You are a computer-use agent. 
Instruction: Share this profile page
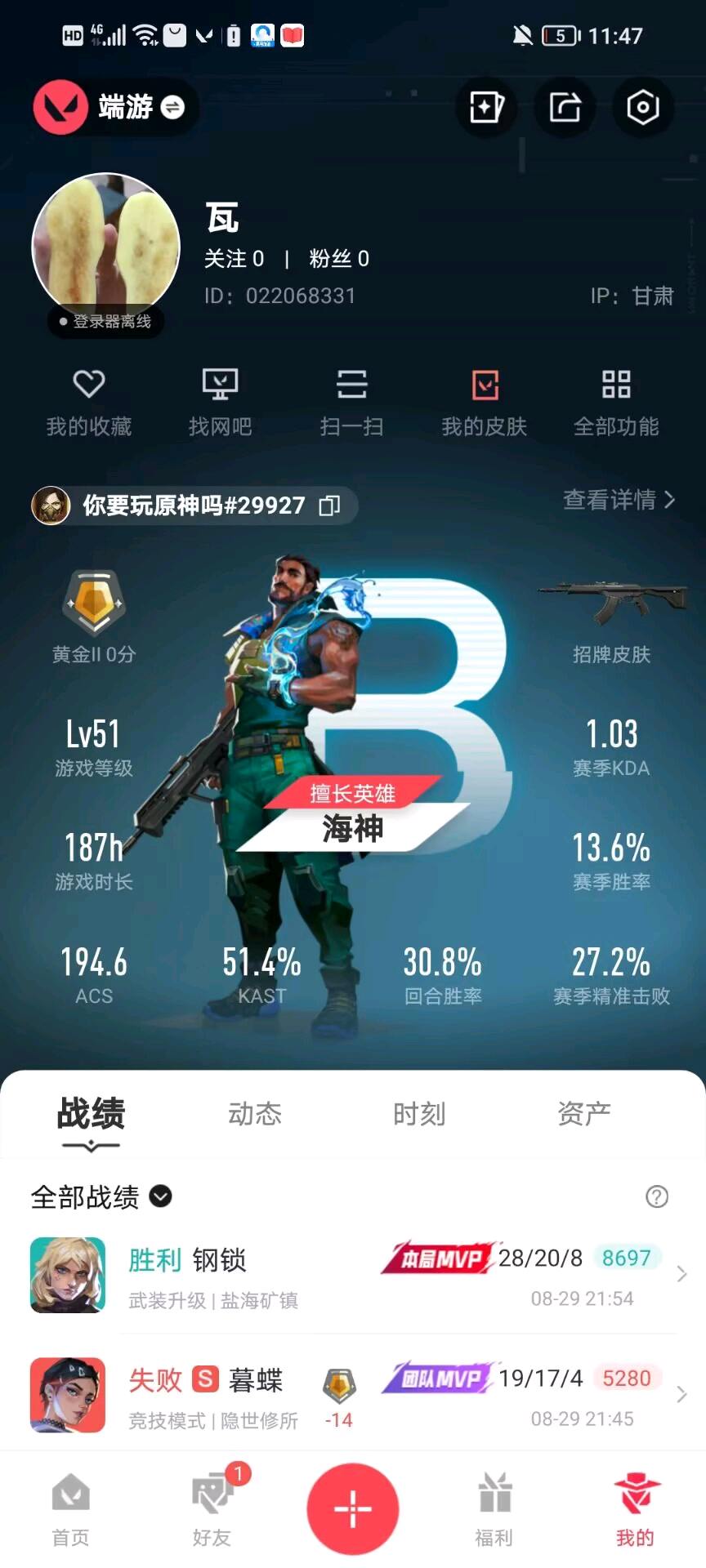(x=565, y=107)
